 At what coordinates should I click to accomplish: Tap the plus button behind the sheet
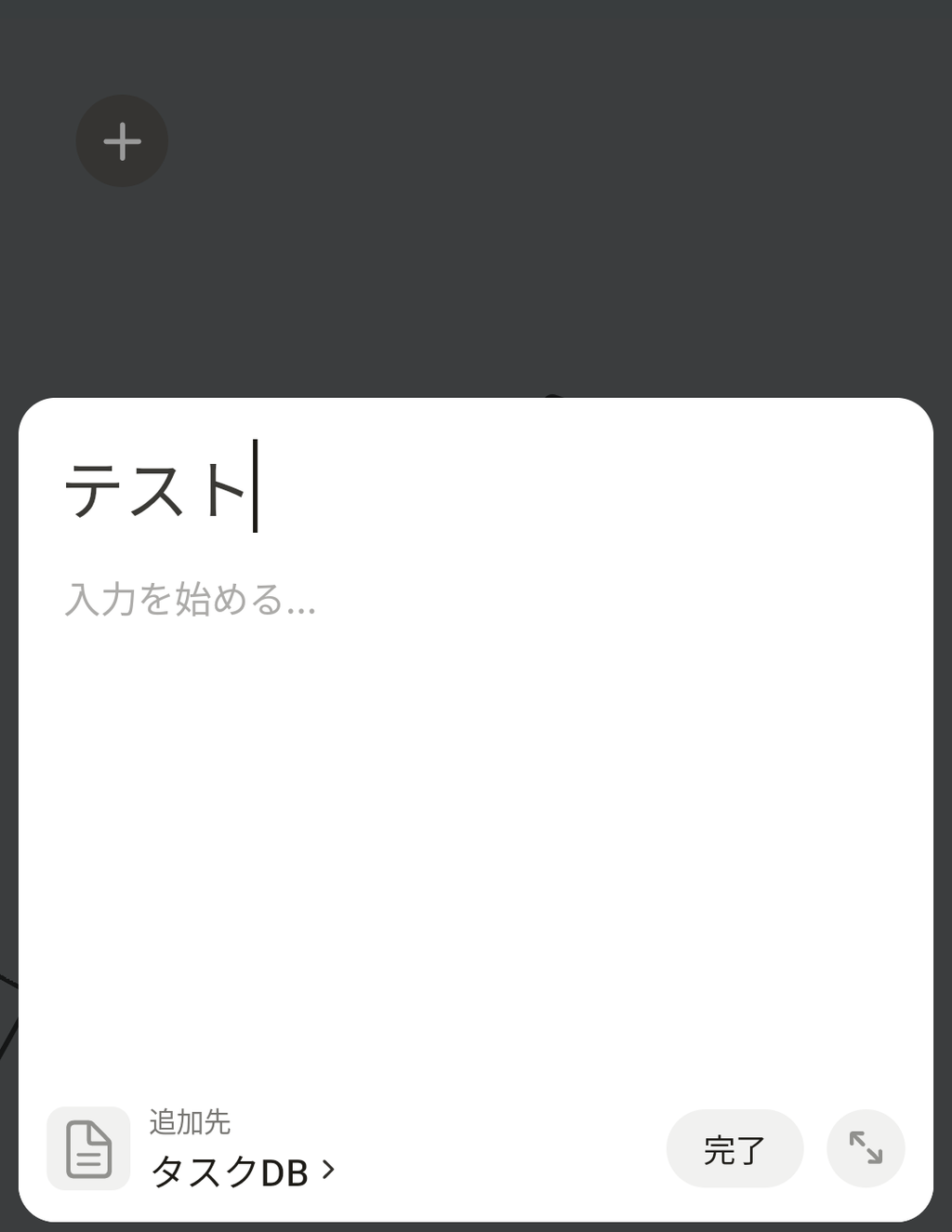tap(122, 141)
